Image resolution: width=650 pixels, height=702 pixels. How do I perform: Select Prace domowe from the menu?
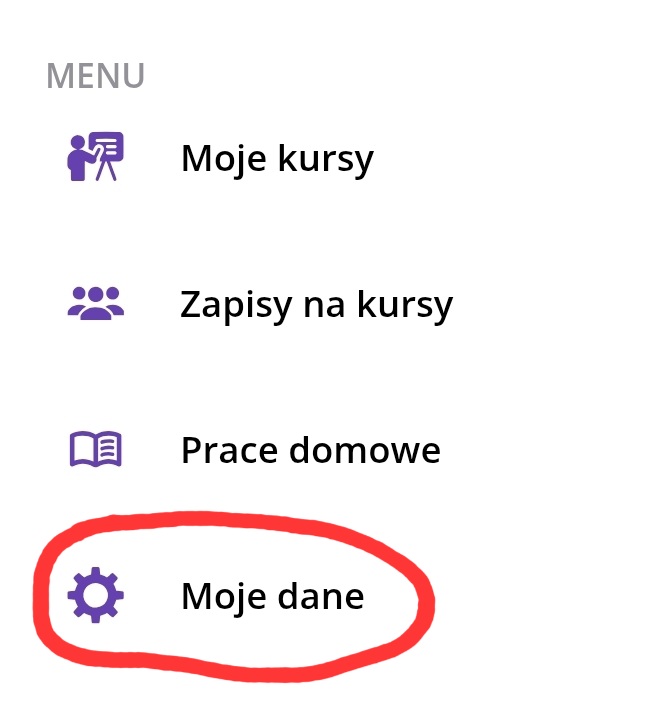coord(310,450)
